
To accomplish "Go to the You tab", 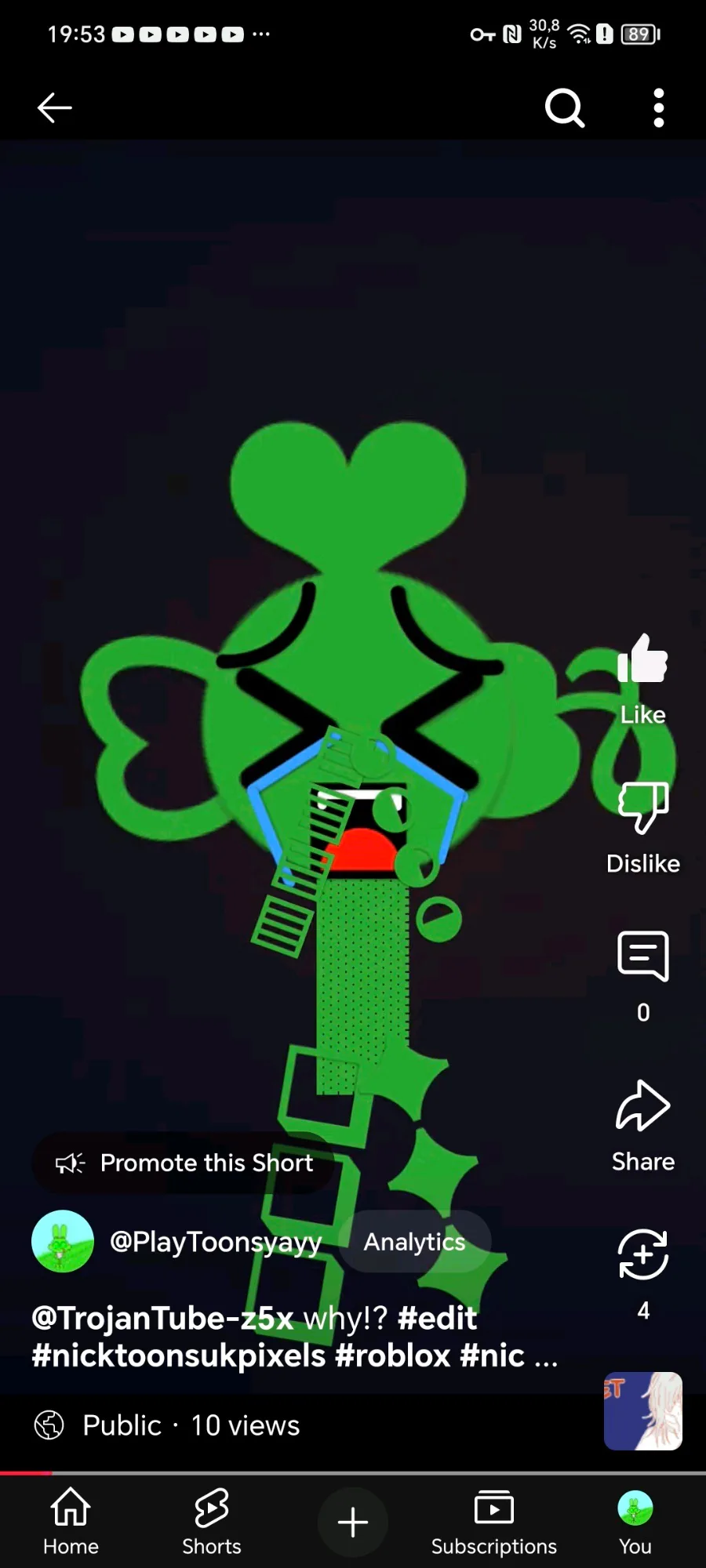I will 635,1521.
